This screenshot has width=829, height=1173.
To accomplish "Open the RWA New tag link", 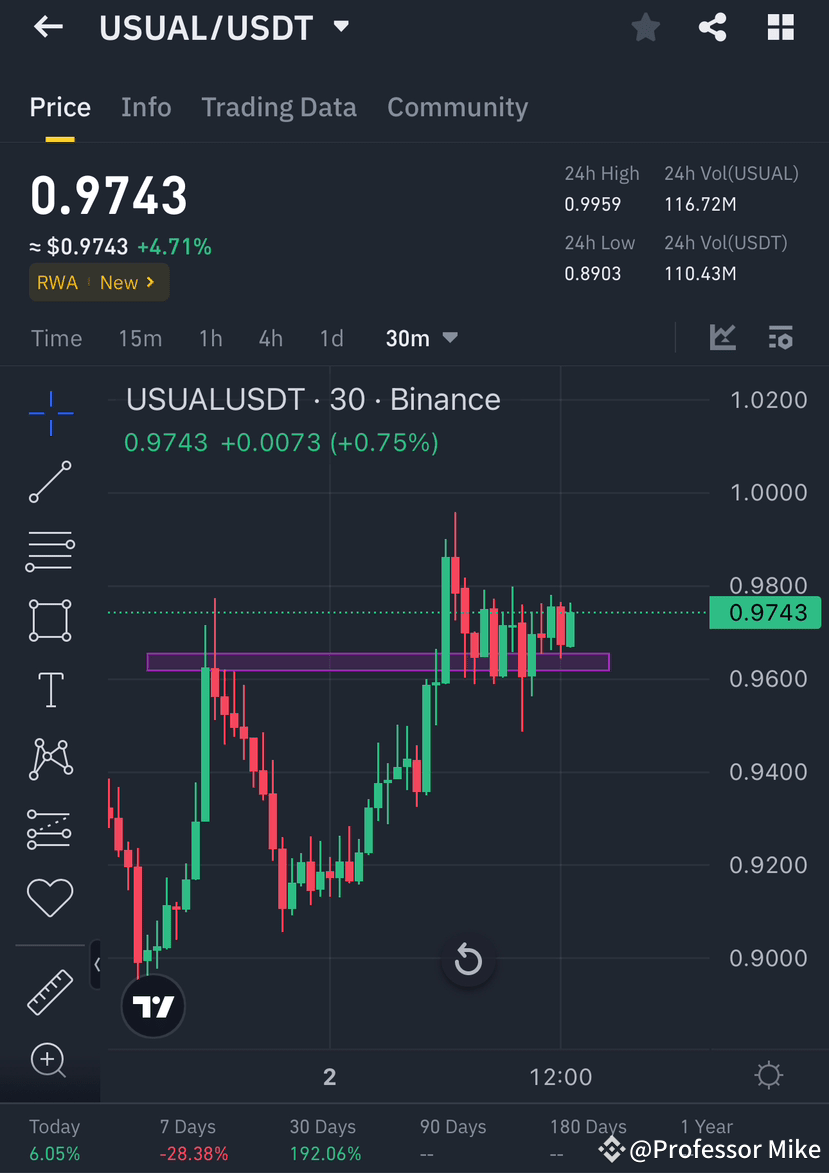I will click(98, 282).
